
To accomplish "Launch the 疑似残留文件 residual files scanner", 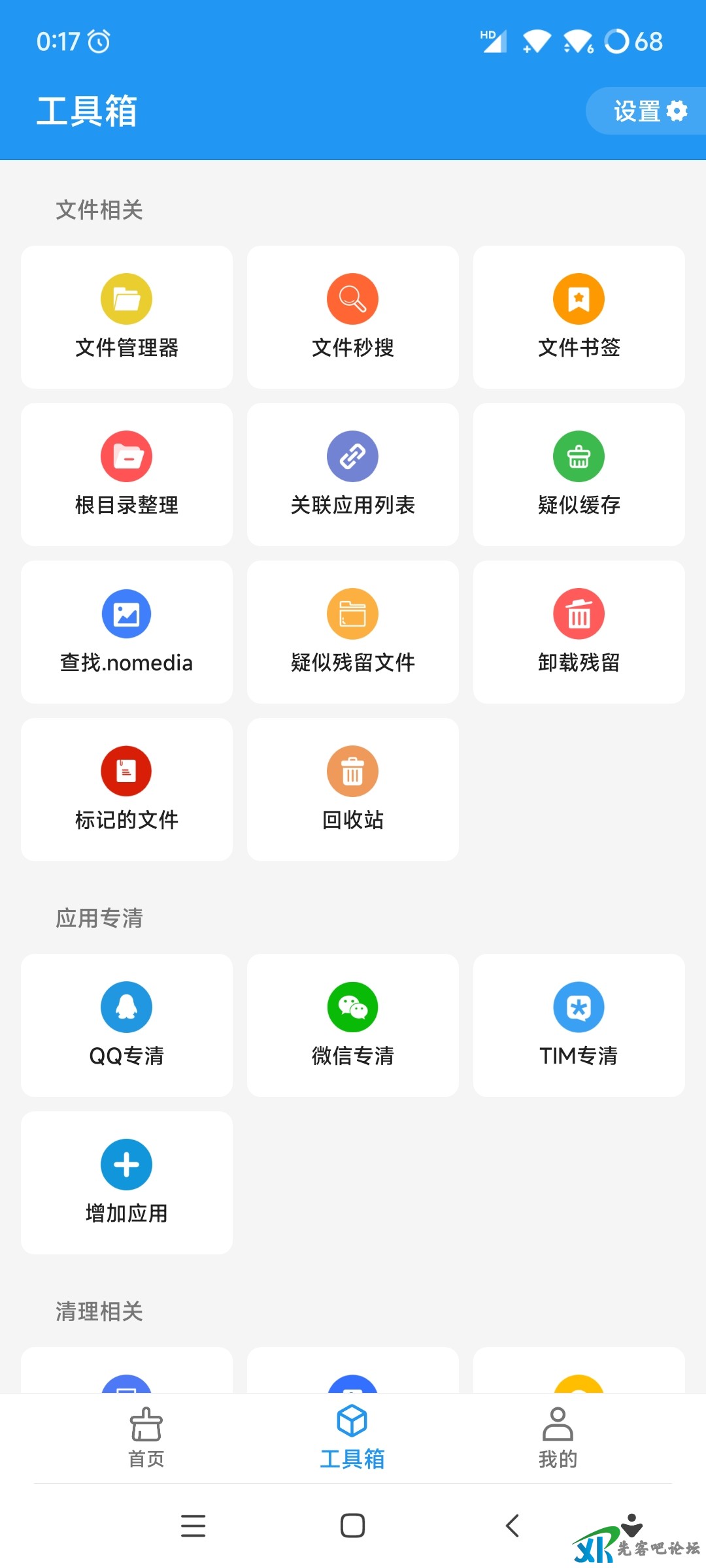I will 352,630.
